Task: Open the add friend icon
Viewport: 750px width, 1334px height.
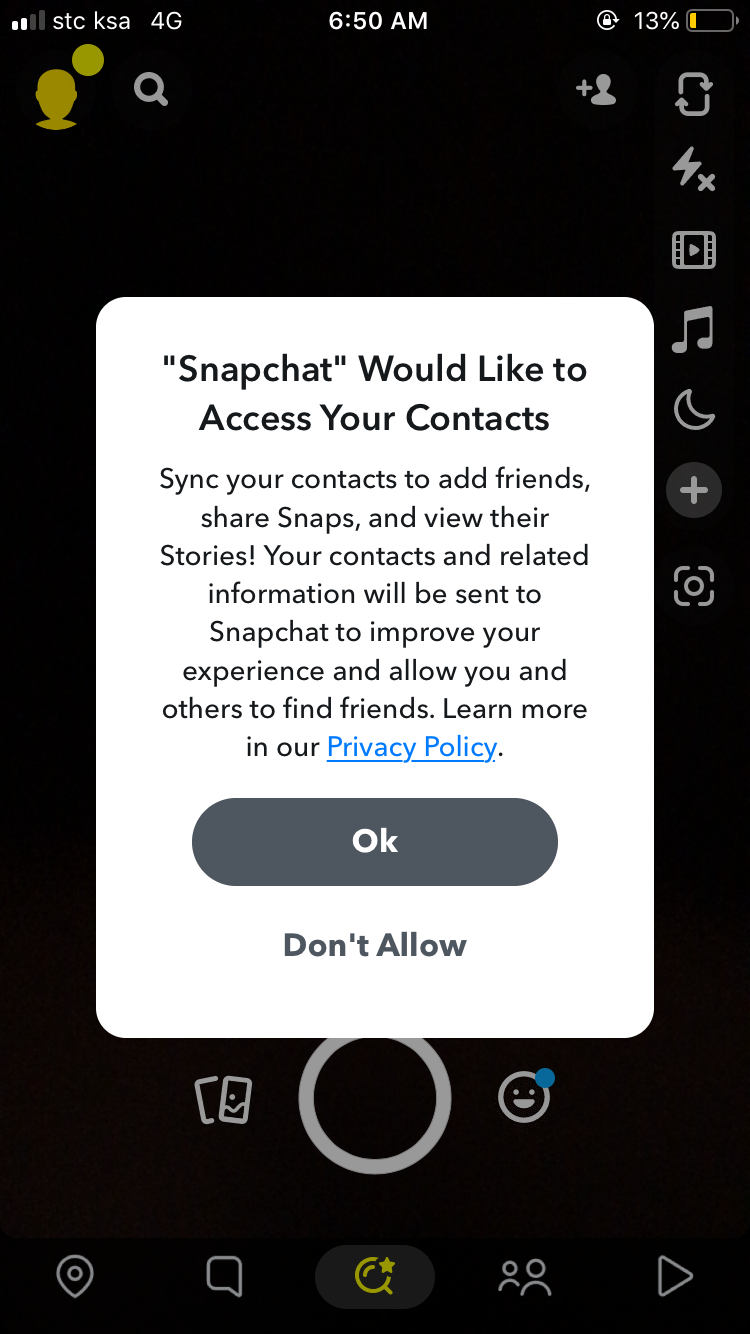Action: tap(596, 90)
